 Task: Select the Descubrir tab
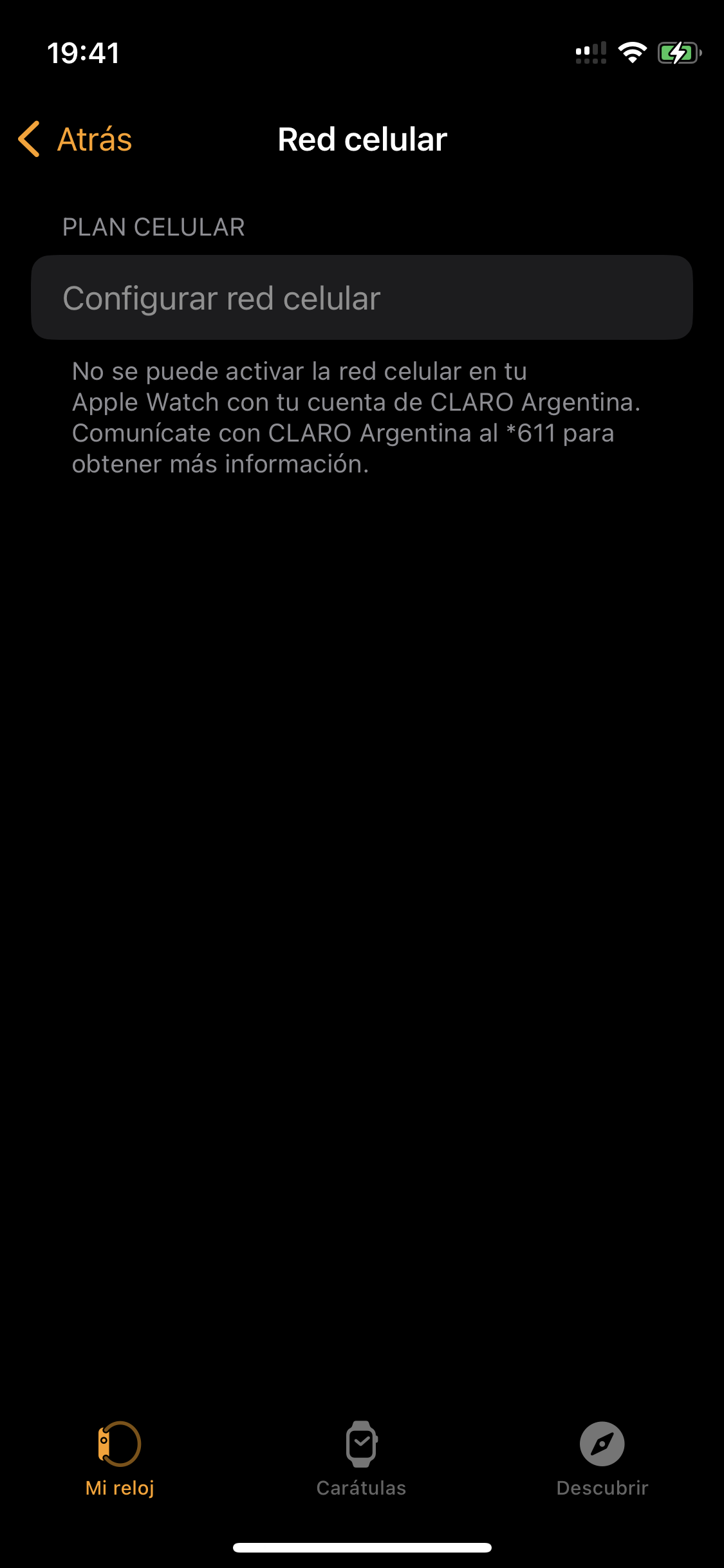tap(602, 1459)
